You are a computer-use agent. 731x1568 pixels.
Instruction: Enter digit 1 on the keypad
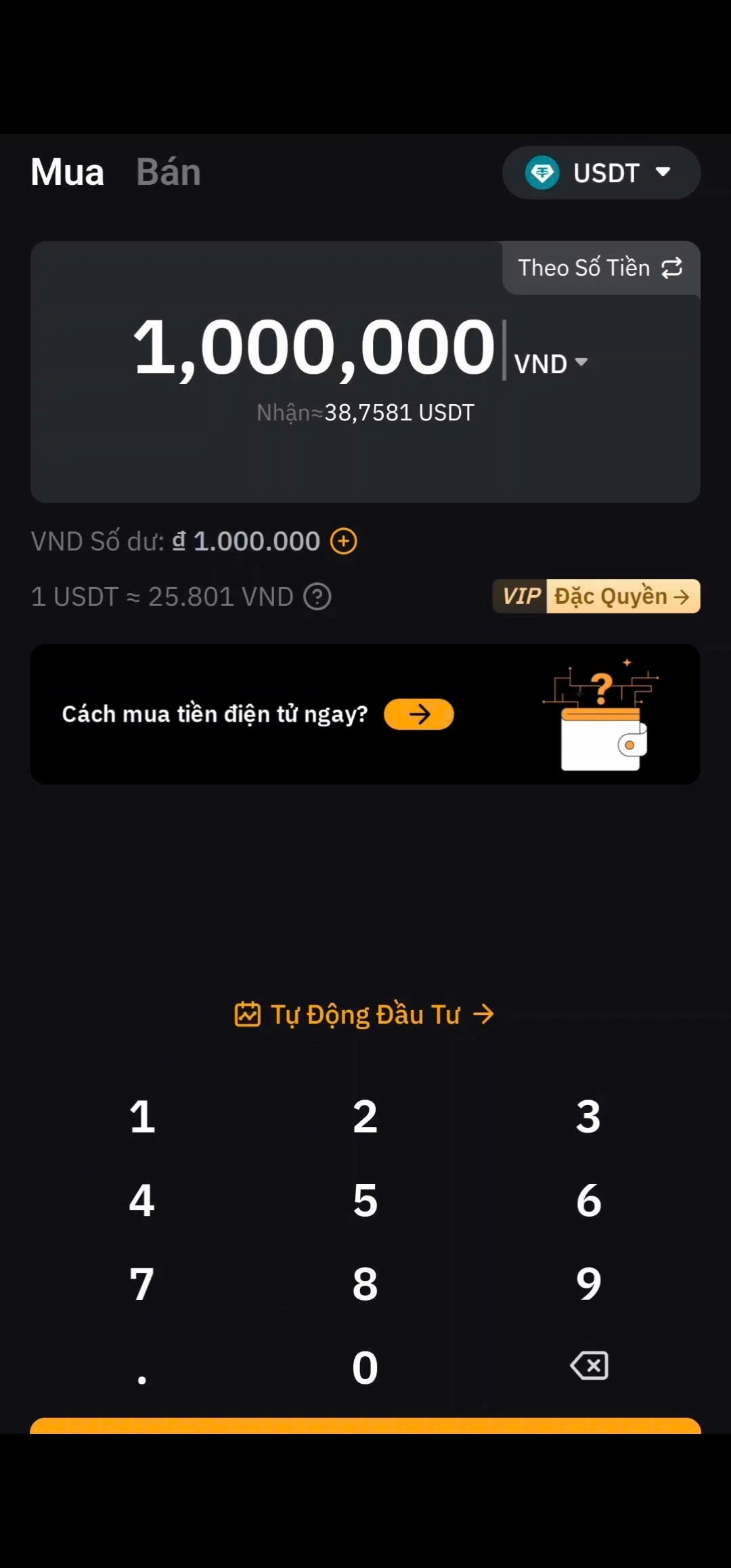pos(142,1116)
